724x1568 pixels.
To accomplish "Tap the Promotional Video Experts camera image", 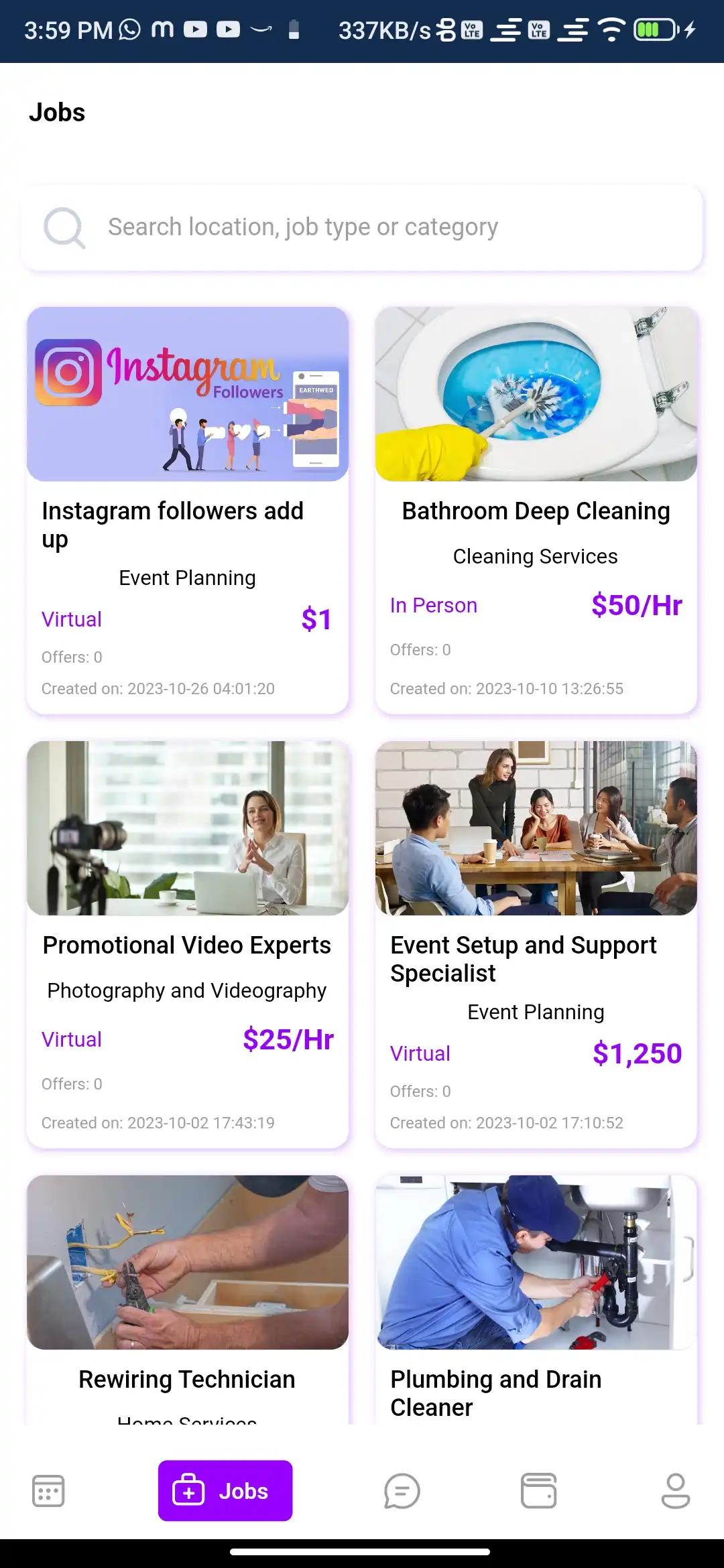I will coord(187,829).
